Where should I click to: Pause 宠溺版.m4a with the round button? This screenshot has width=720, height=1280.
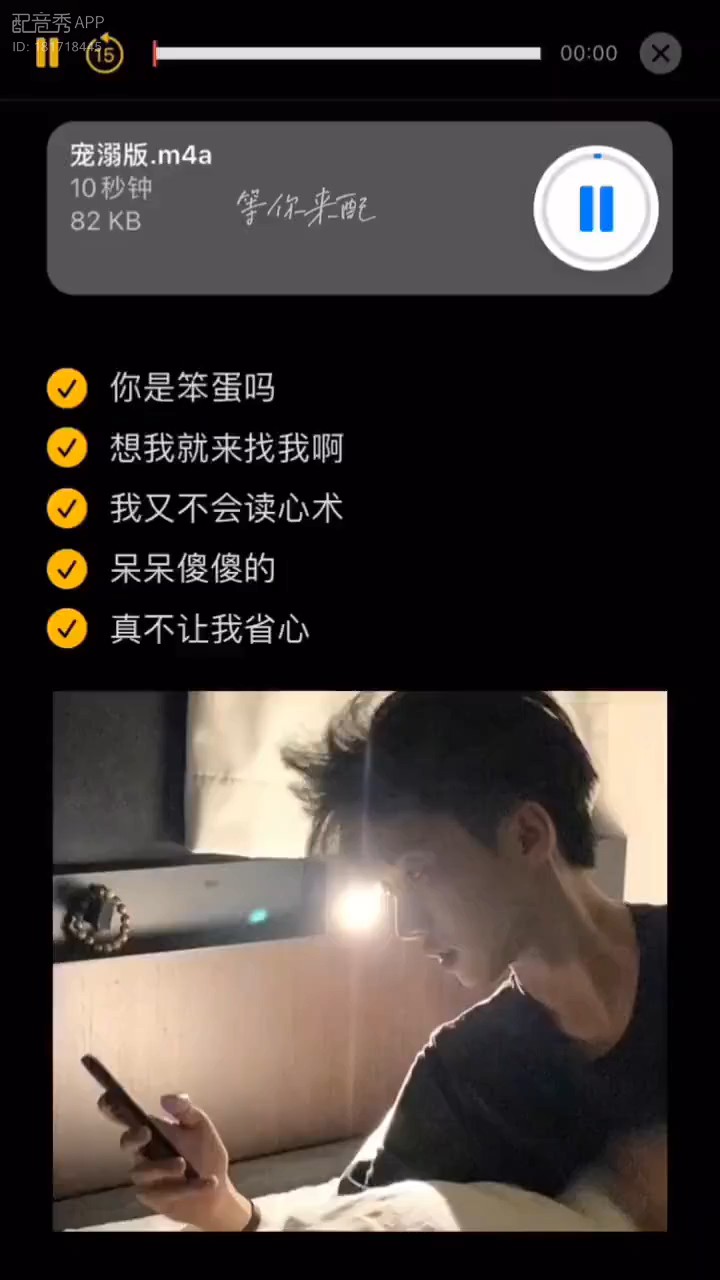596,208
